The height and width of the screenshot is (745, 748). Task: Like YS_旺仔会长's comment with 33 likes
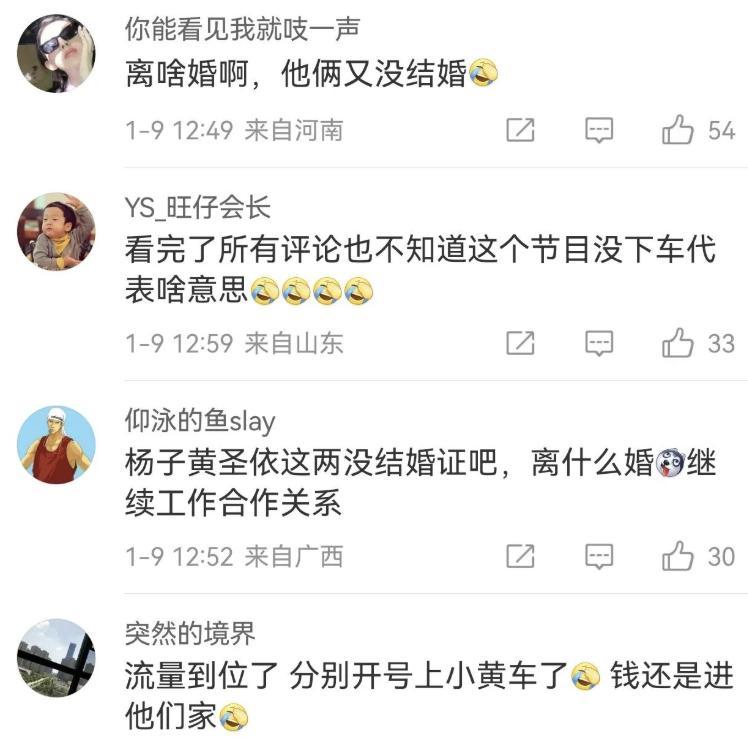(x=678, y=343)
